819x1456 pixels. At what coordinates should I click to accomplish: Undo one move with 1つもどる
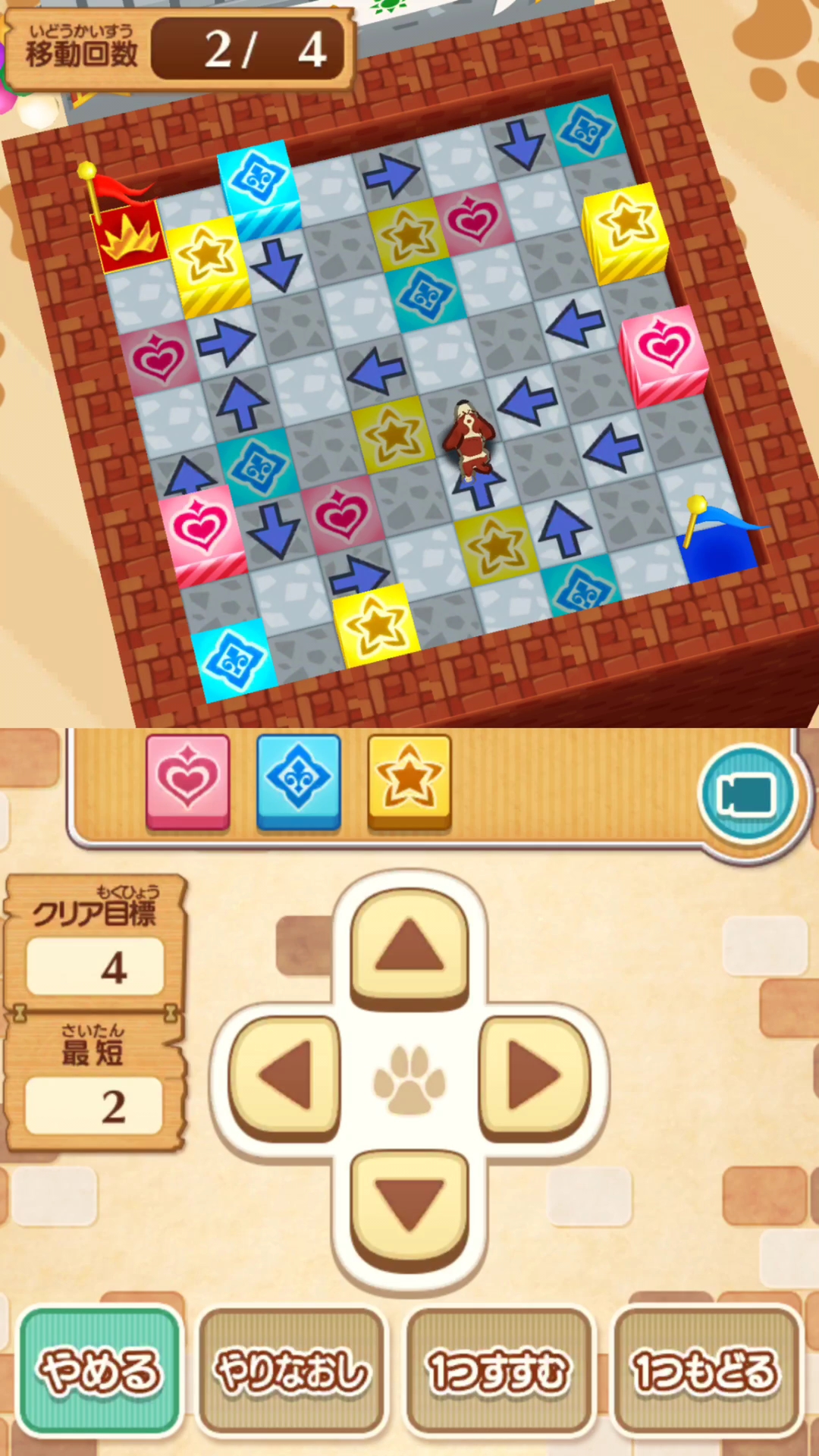(706, 1371)
